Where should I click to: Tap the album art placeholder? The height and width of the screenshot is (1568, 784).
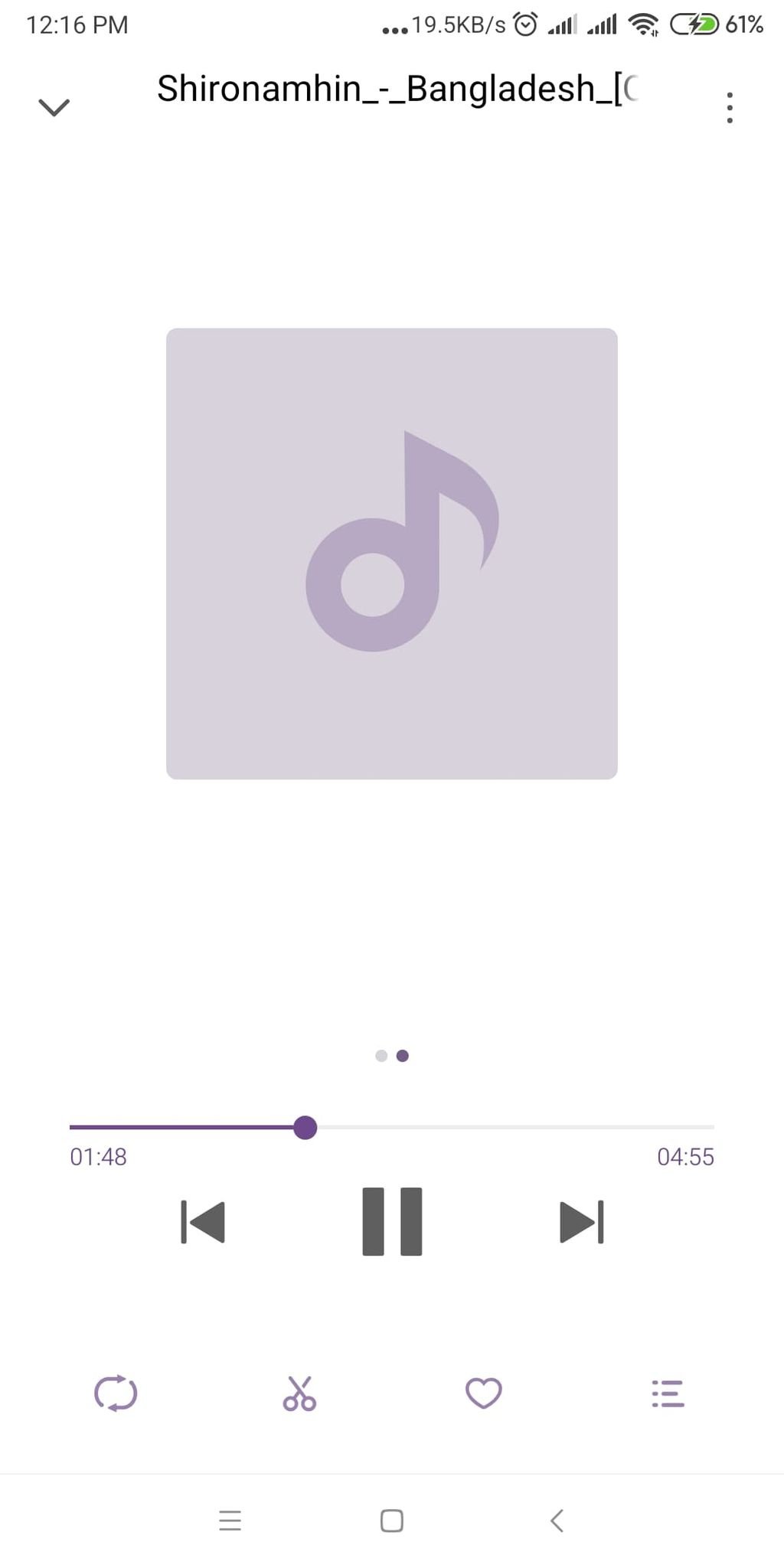392,554
